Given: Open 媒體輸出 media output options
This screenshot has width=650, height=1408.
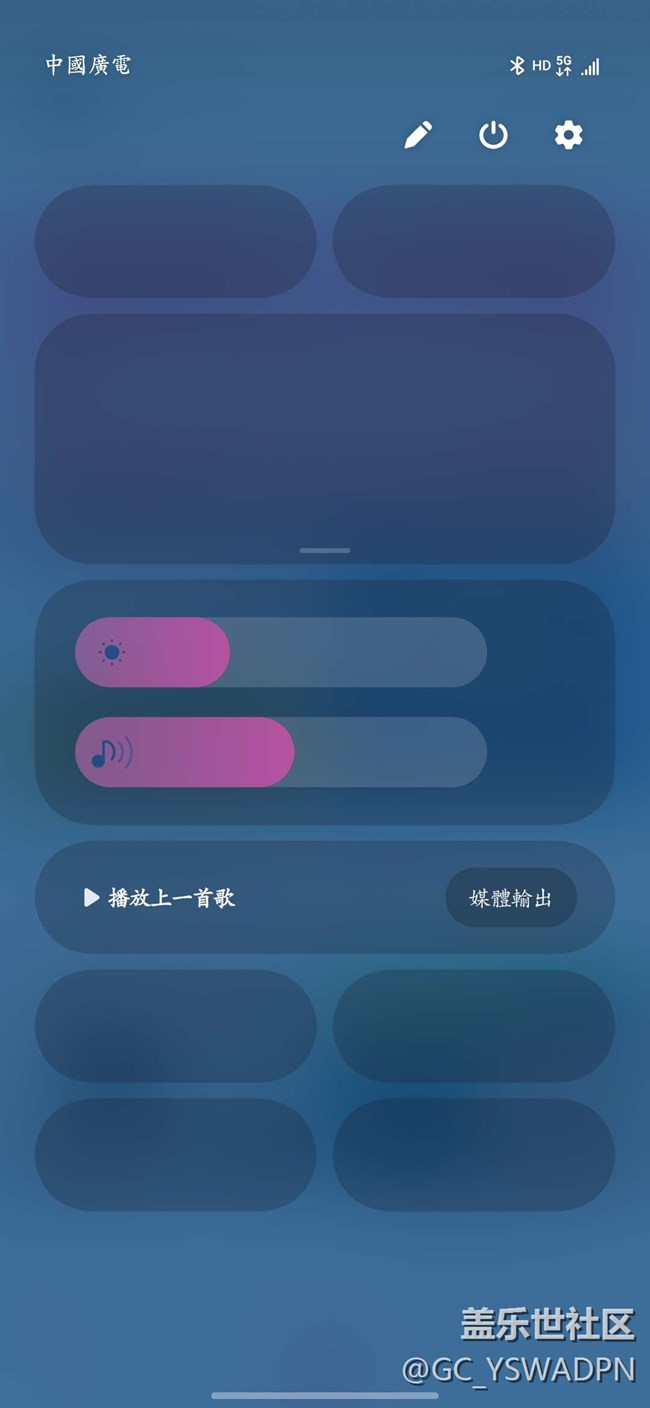Looking at the screenshot, I should click(x=510, y=898).
